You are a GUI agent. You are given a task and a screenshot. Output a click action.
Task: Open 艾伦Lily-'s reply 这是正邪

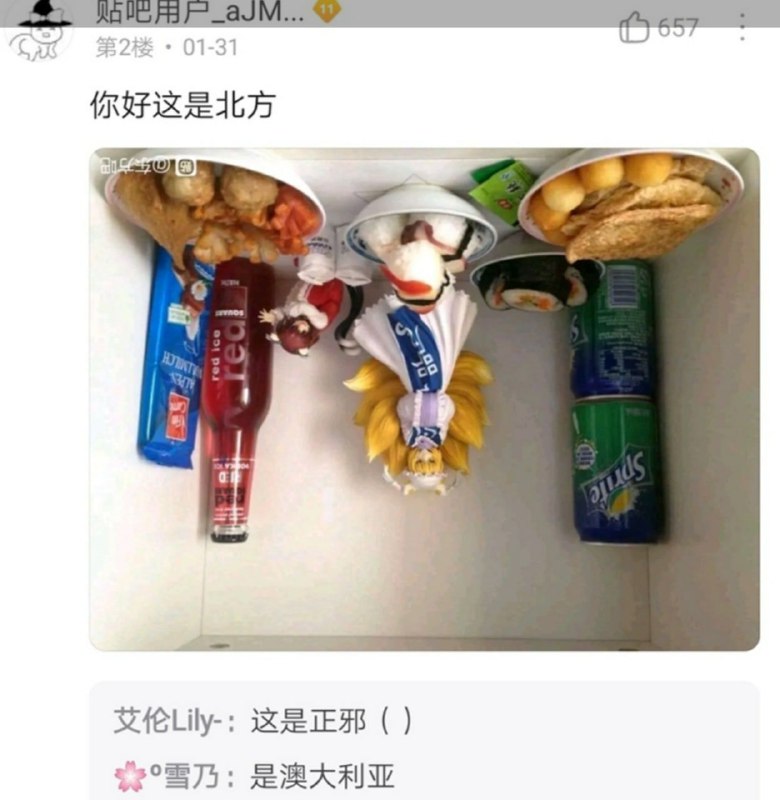pos(262,721)
